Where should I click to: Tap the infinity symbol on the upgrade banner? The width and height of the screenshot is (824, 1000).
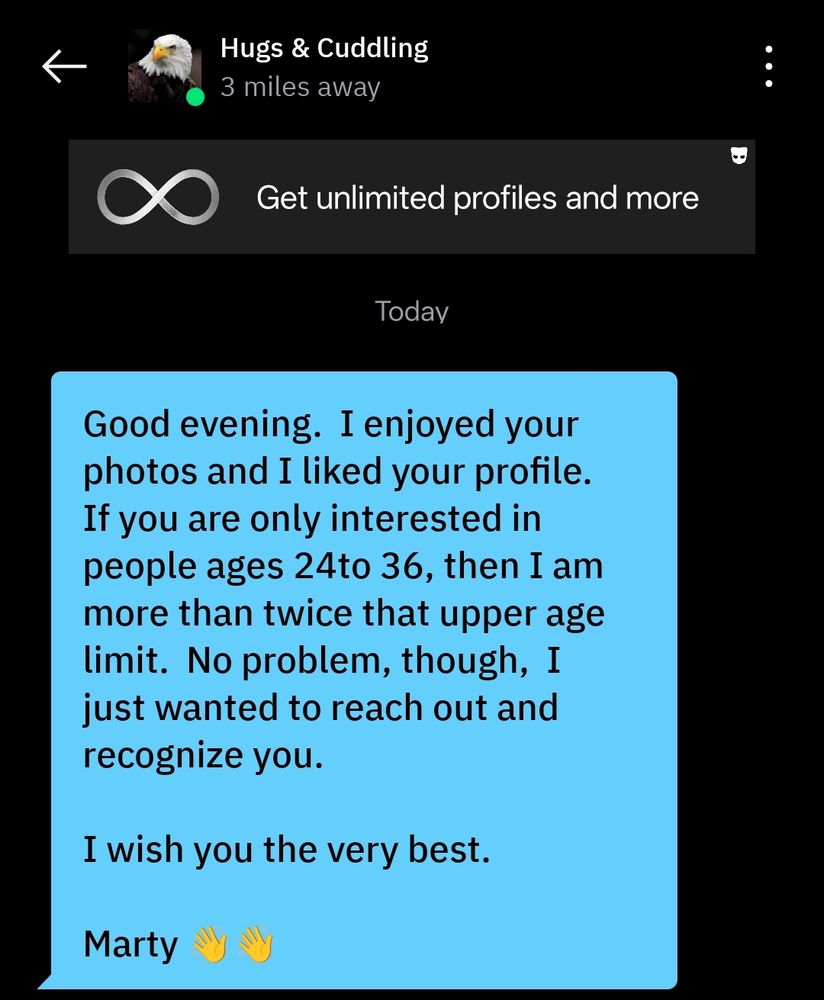[x=160, y=196]
